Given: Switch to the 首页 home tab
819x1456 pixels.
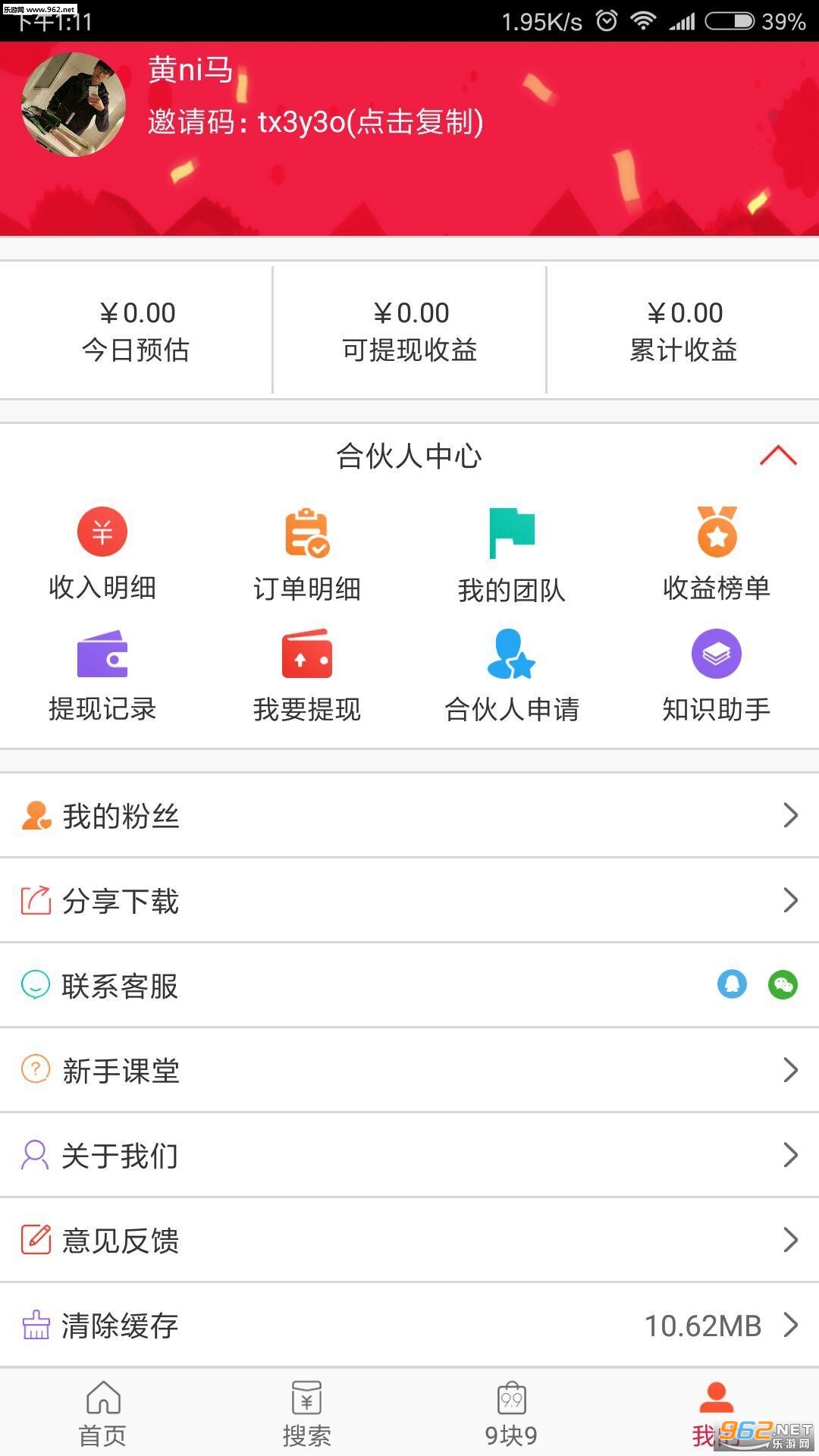Looking at the screenshot, I should click(x=102, y=1412).
